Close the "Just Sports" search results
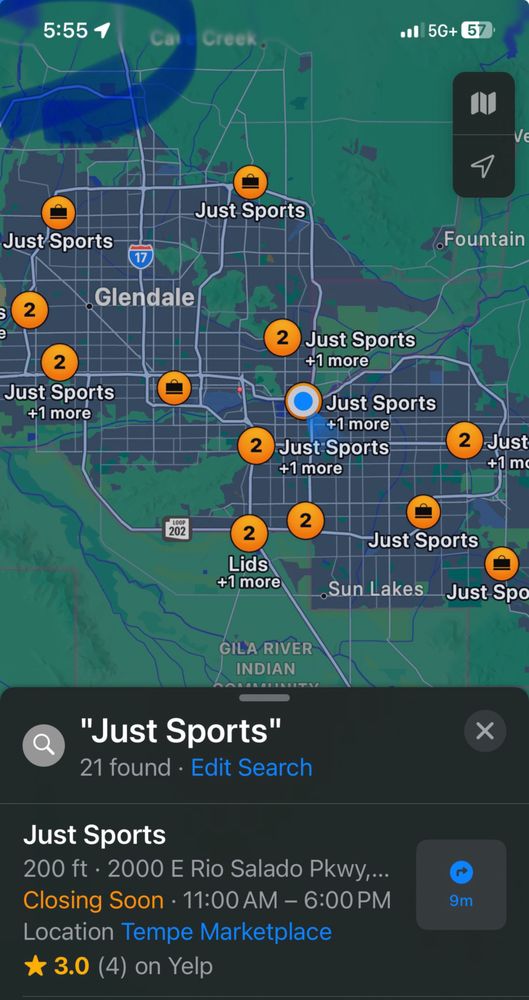The width and height of the screenshot is (529, 1000). pyautogui.click(x=485, y=731)
